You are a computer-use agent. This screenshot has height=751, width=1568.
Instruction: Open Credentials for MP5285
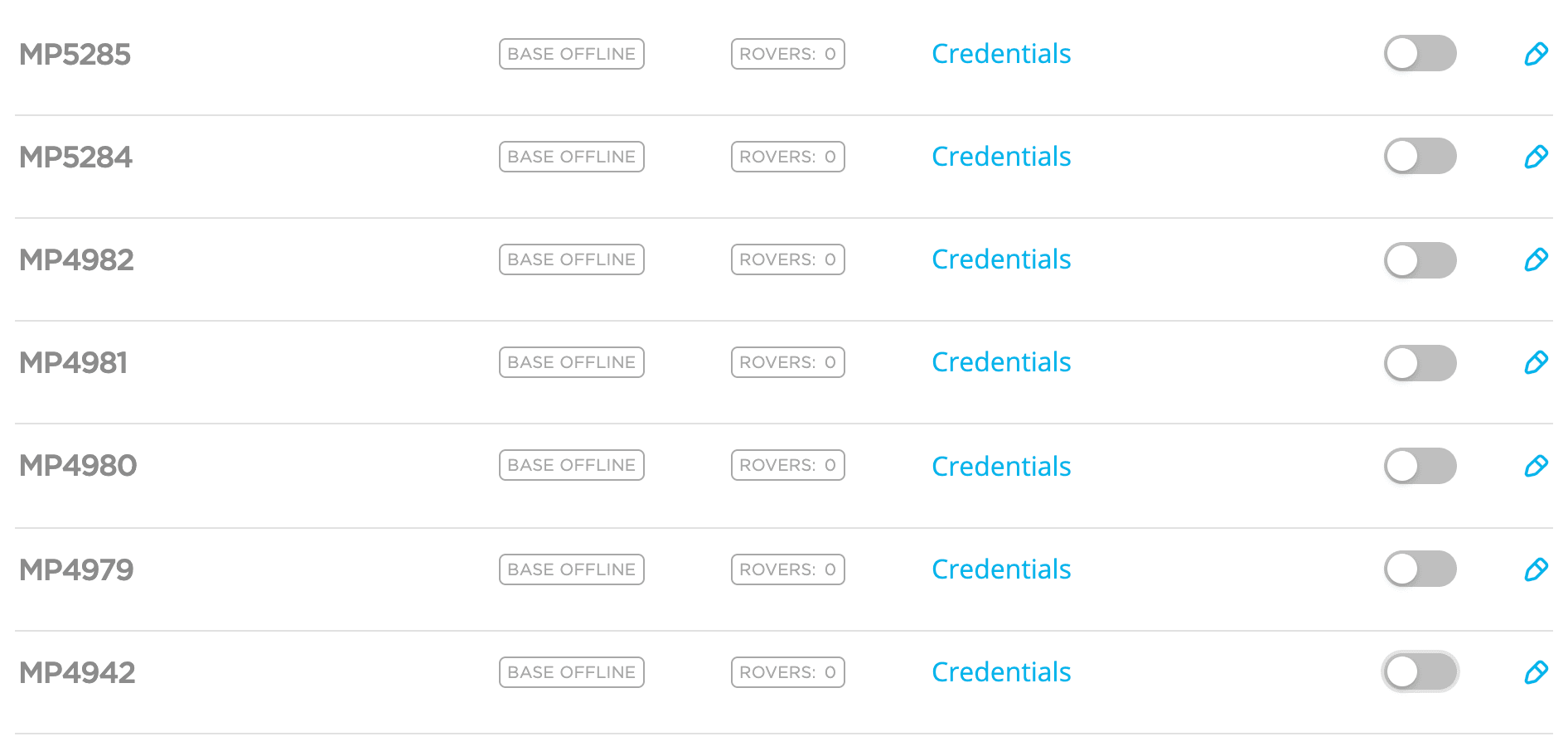[x=1000, y=54]
